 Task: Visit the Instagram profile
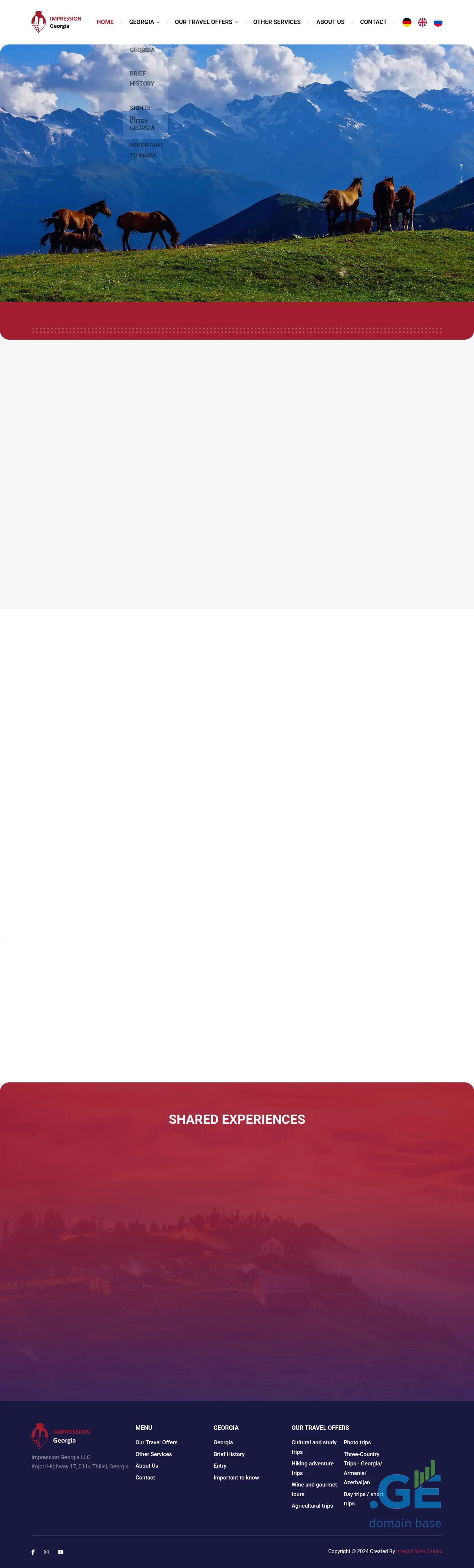point(46,1552)
